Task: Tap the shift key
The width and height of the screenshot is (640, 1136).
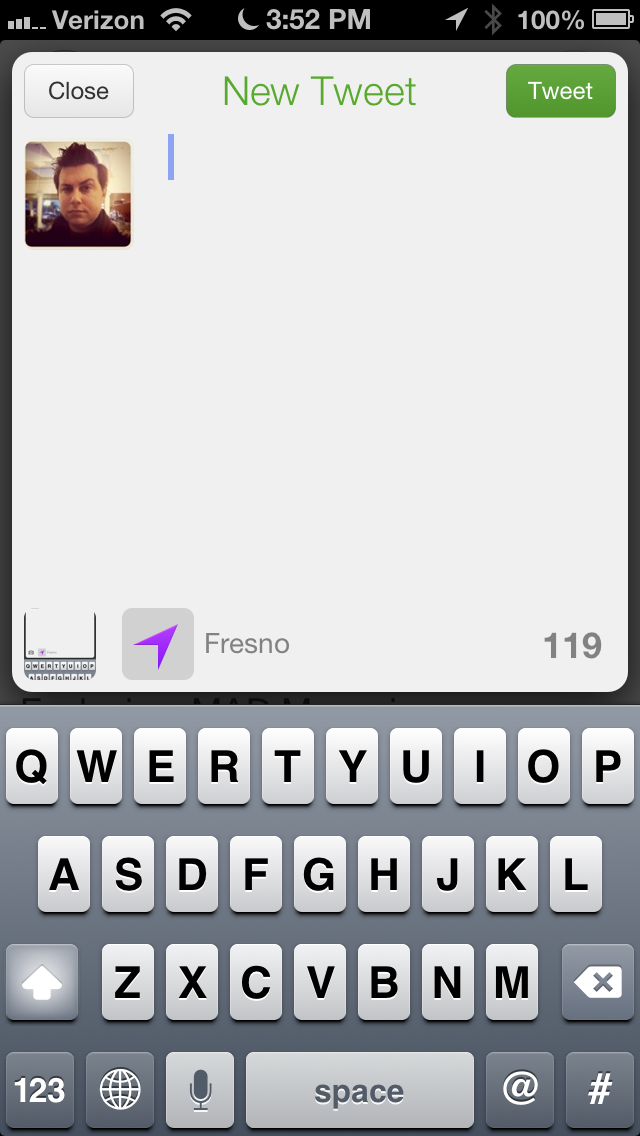Action: click(x=42, y=982)
